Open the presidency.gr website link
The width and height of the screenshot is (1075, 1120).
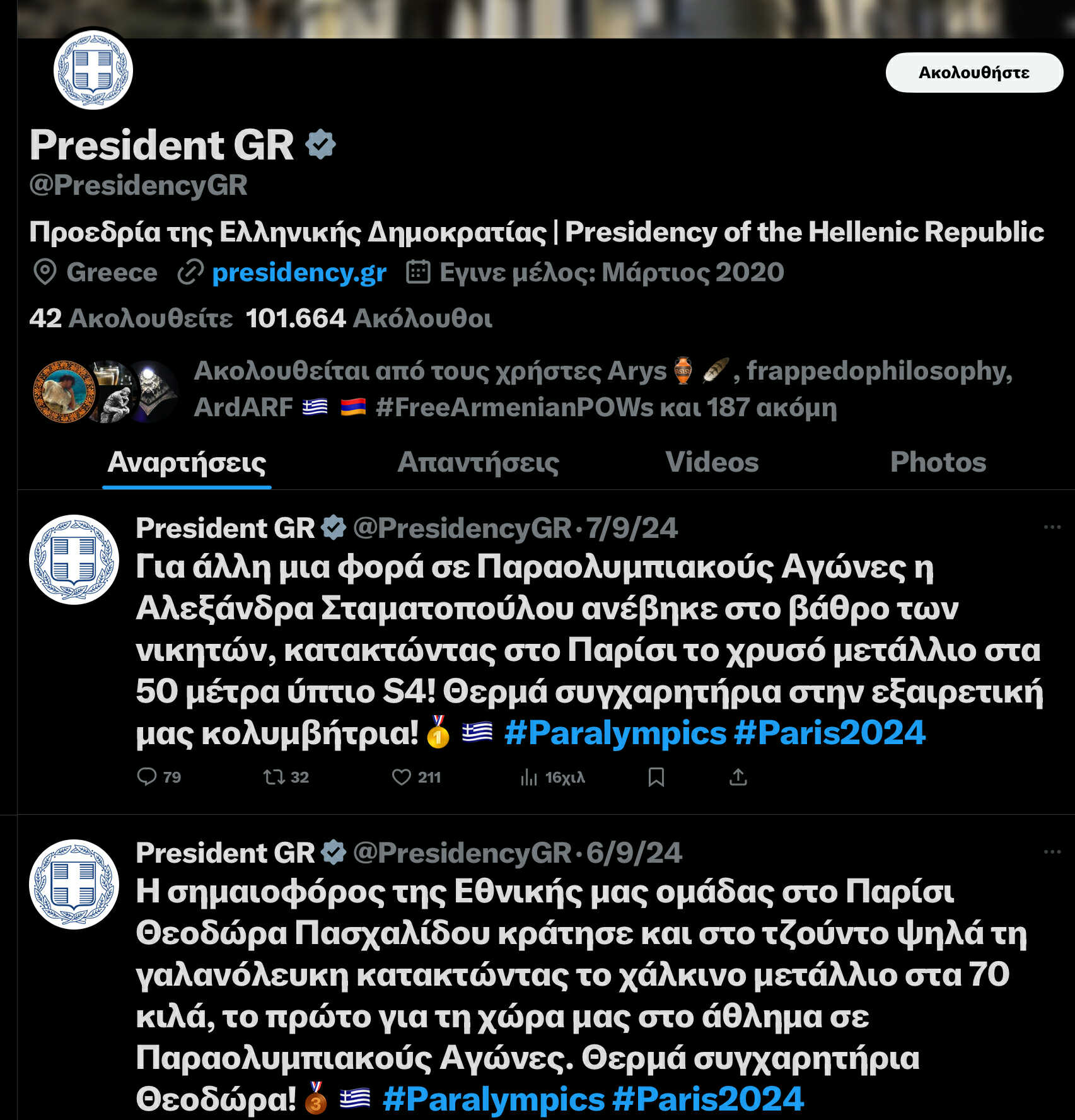(298, 272)
